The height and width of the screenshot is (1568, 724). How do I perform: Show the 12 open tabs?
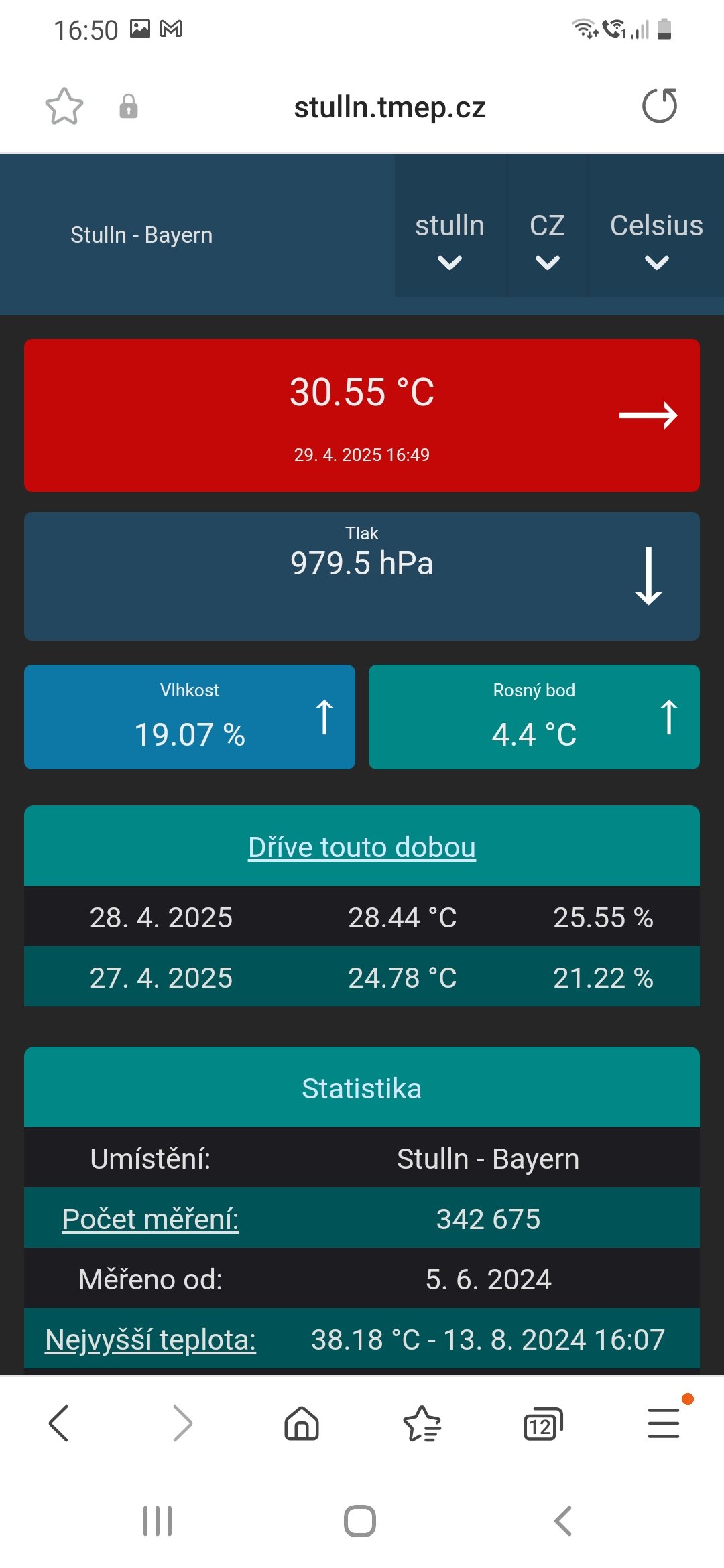coord(542,1423)
